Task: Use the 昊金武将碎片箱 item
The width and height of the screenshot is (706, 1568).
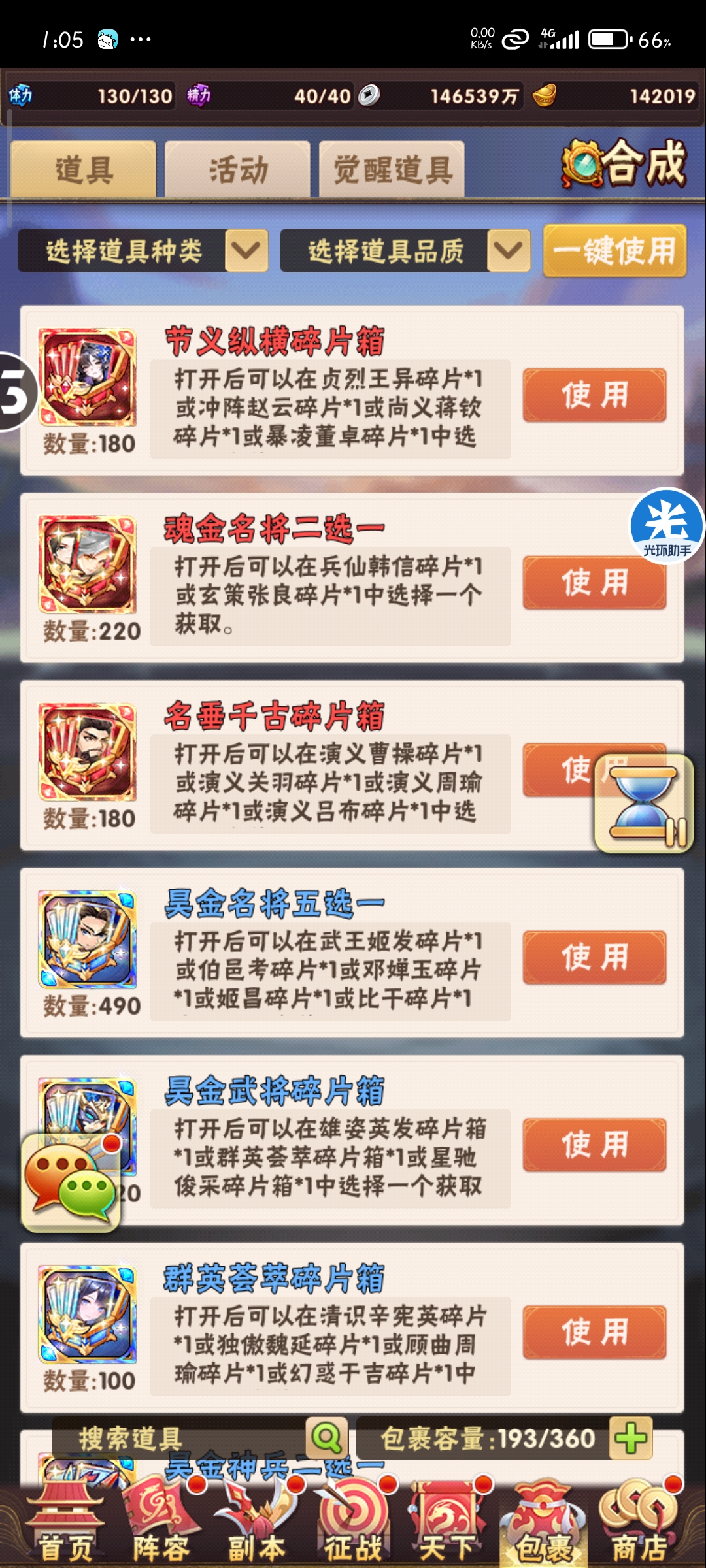Action: [x=594, y=1145]
